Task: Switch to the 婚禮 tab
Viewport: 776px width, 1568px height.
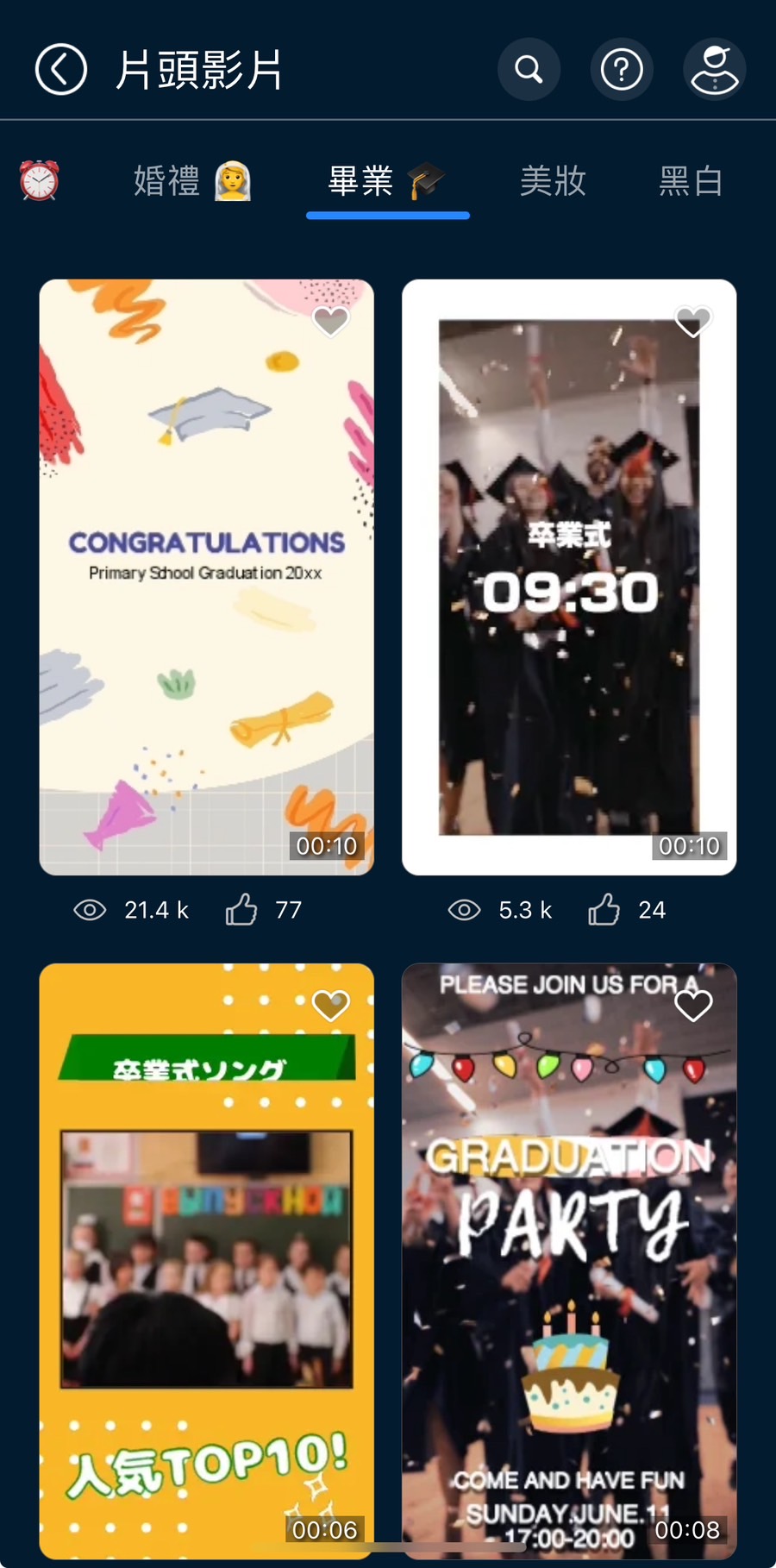Action: point(191,181)
